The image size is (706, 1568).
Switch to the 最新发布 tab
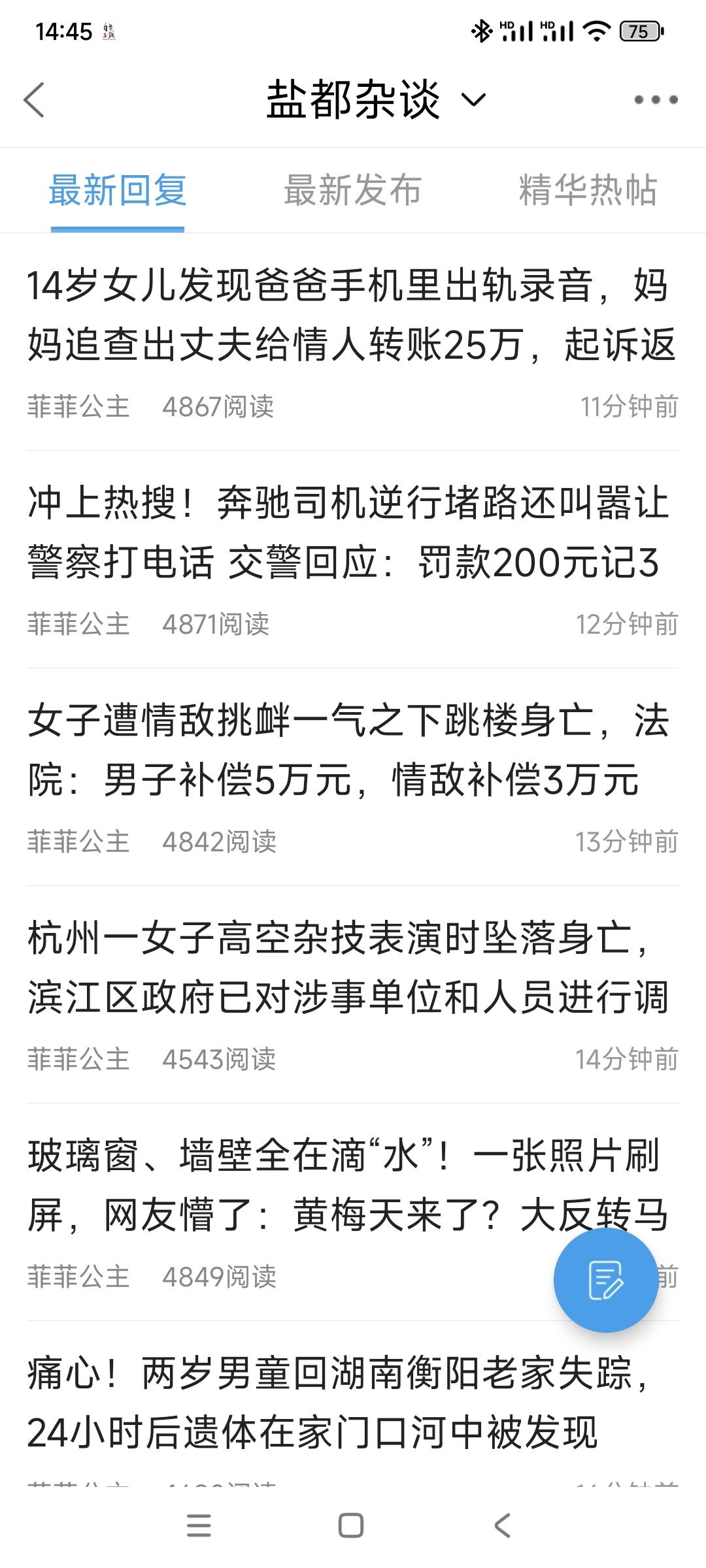[352, 190]
